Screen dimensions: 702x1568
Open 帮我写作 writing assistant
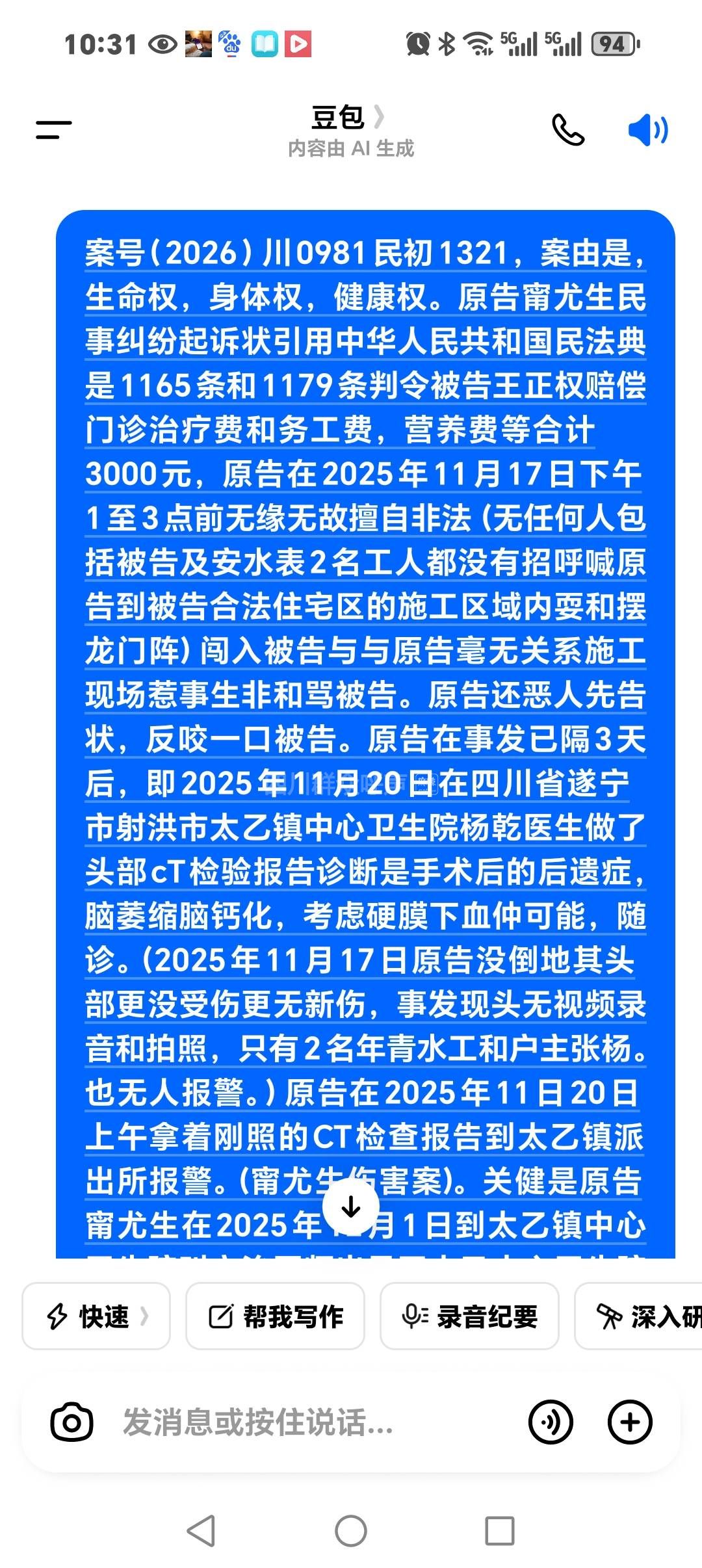click(275, 1317)
